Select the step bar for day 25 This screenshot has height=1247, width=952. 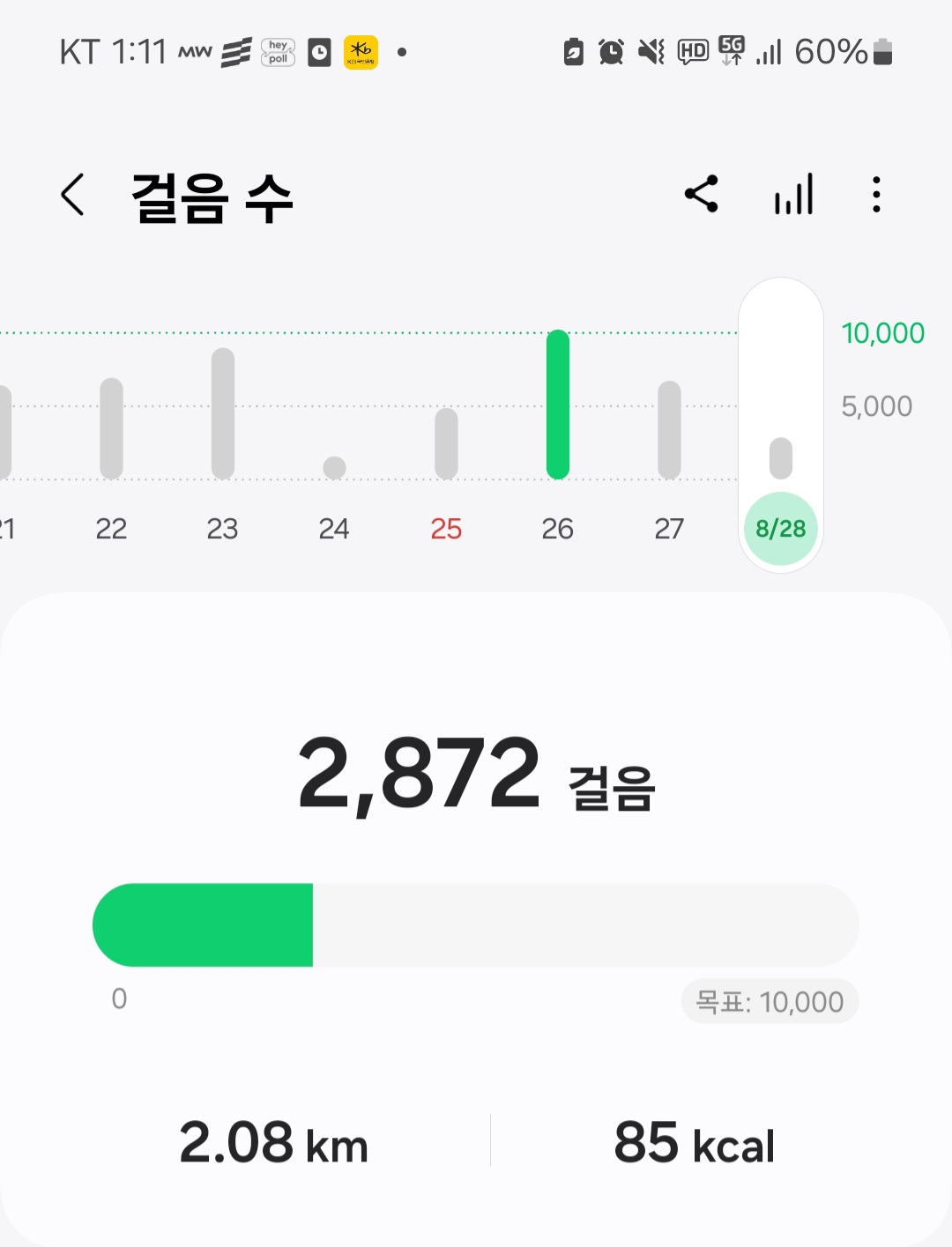click(447, 443)
